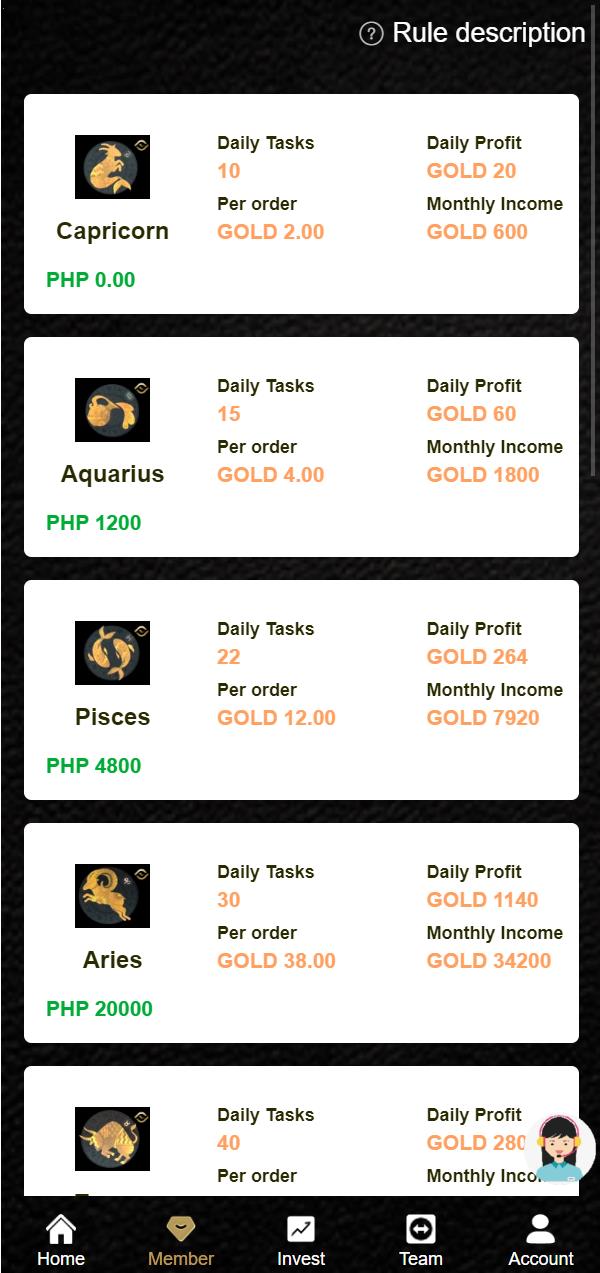
Task: Open the Invest tab
Action: coord(301,1240)
